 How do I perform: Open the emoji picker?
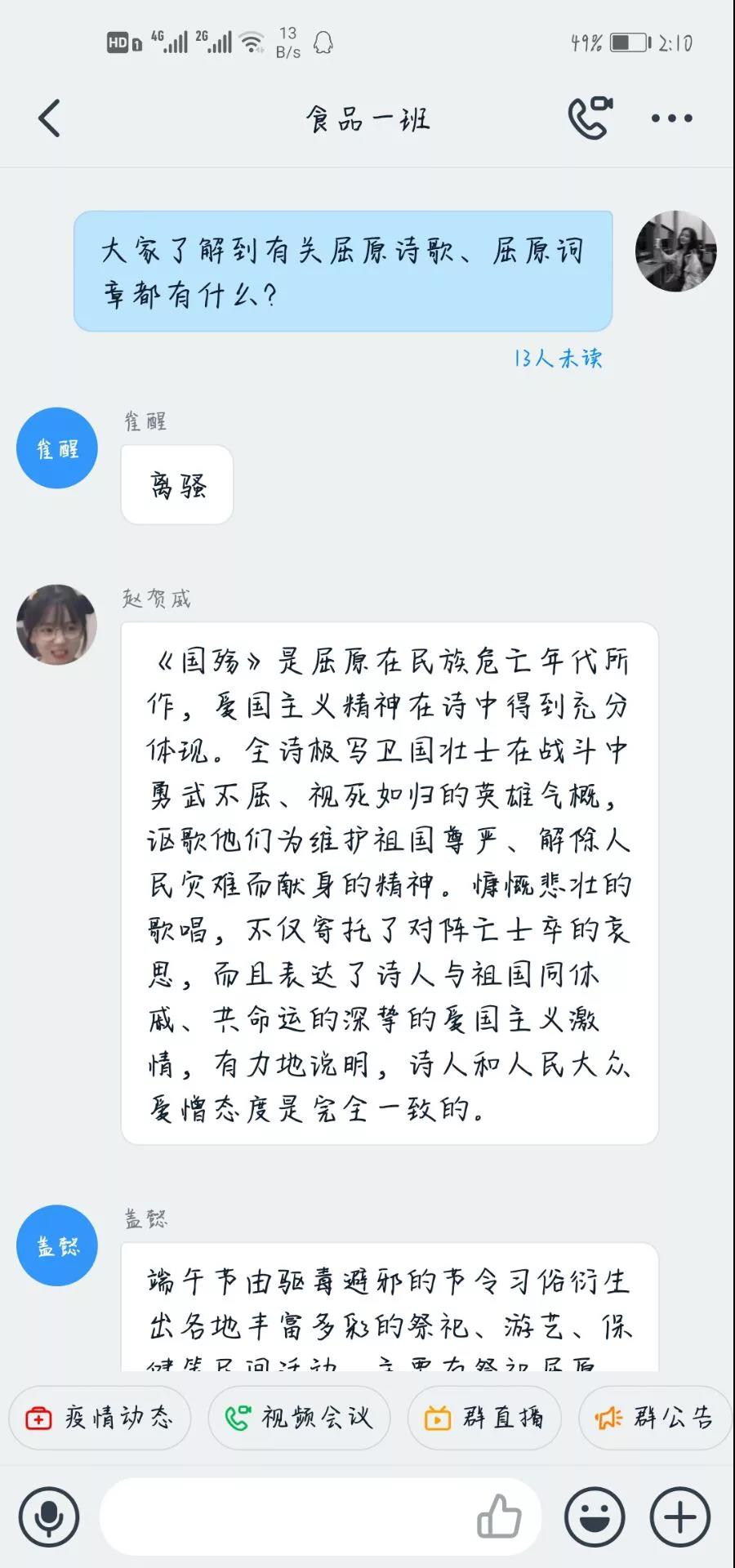(x=595, y=1517)
